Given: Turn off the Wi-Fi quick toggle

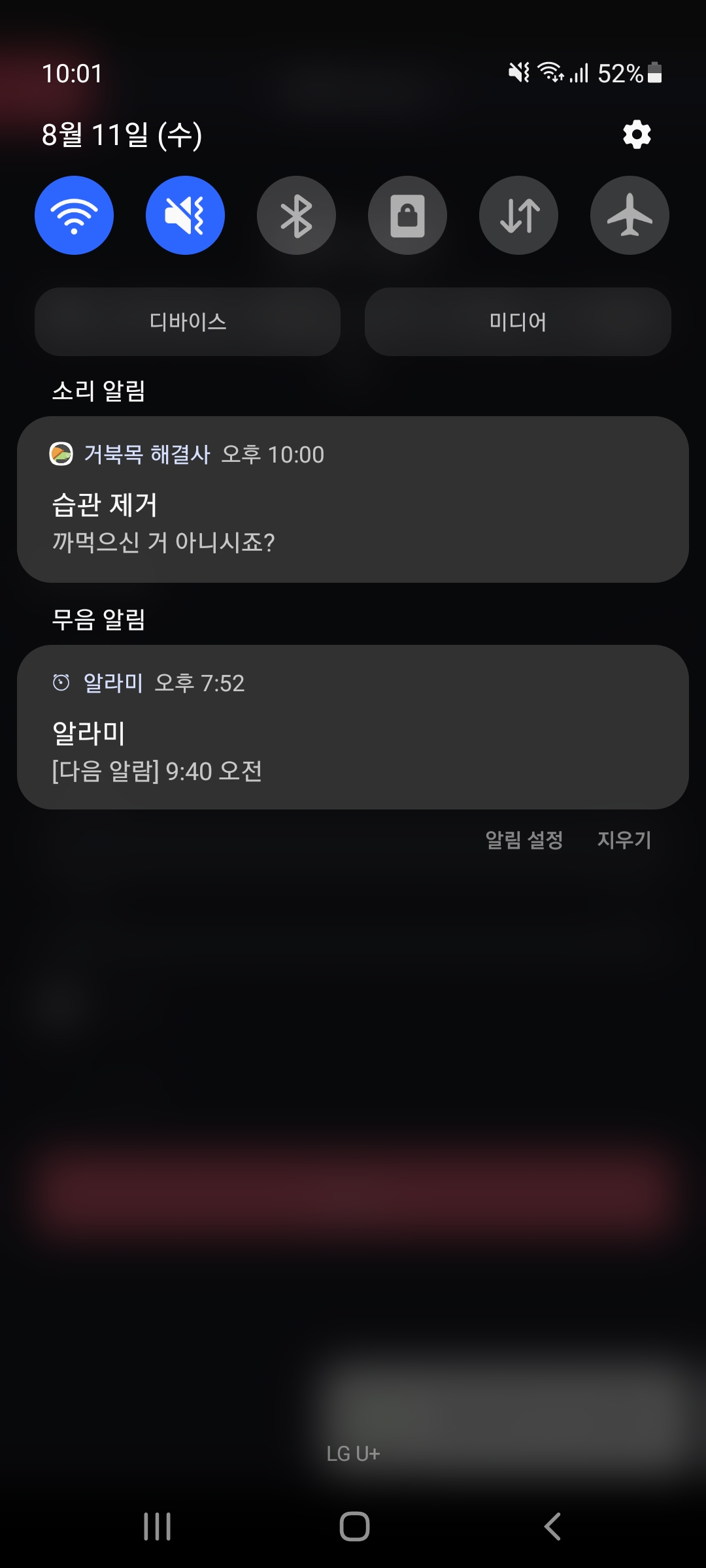Looking at the screenshot, I should pyautogui.click(x=74, y=215).
